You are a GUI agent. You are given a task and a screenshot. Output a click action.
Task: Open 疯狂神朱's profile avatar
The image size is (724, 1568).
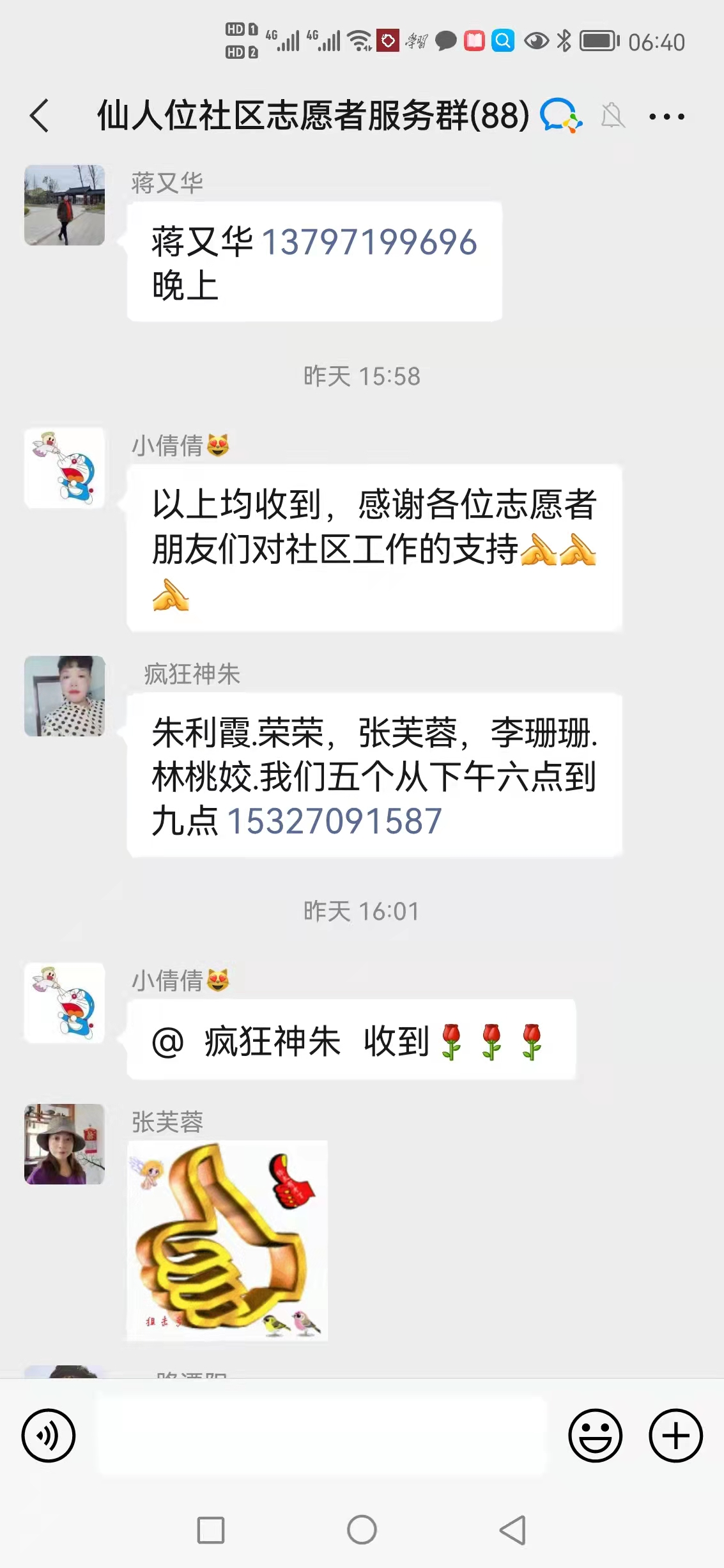click(x=65, y=696)
